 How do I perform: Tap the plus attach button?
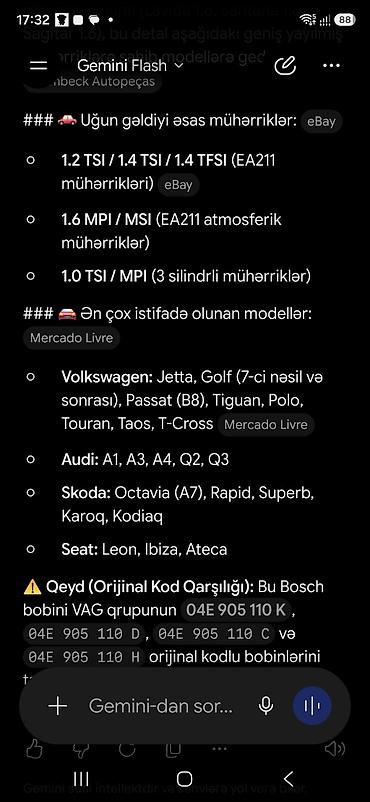click(57, 706)
